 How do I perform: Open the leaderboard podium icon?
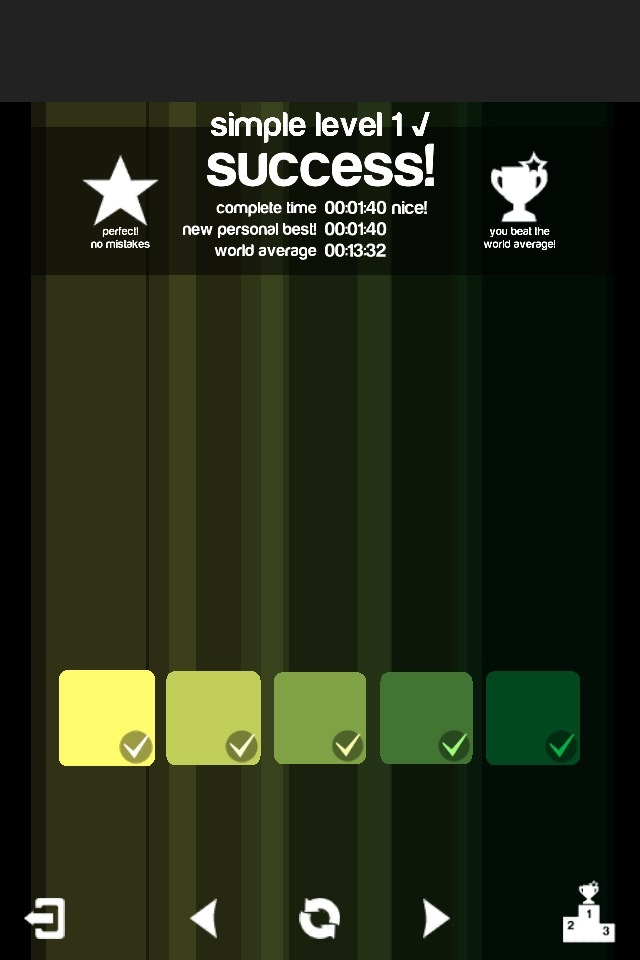(589, 912)
